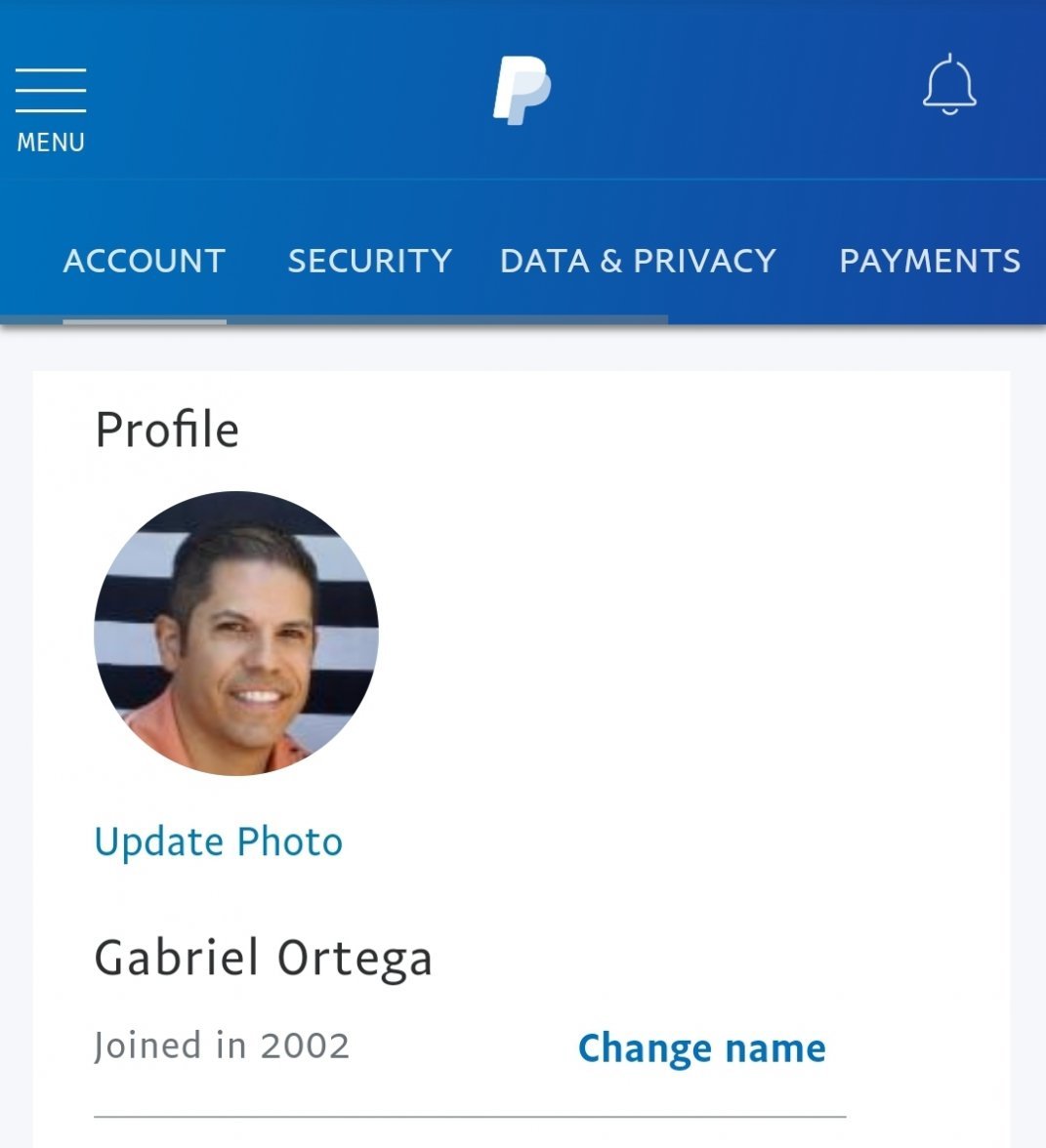Viewport: 1046px width, 1148px height.
Task: Click the Update Photo link
Action: pyautogui.click(x=217, y=841)
